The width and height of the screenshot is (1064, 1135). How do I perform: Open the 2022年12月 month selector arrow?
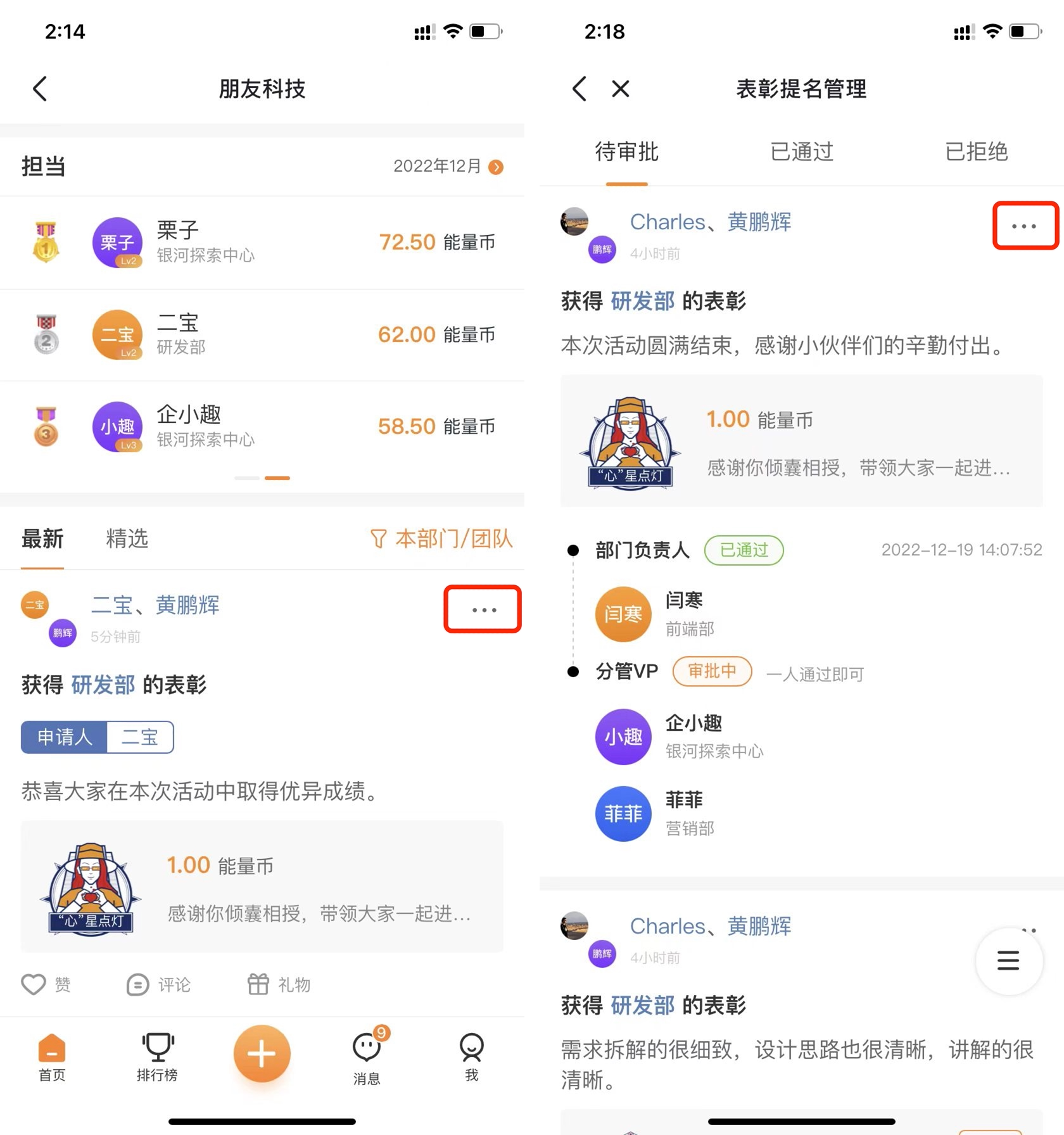tap(496, 167)
